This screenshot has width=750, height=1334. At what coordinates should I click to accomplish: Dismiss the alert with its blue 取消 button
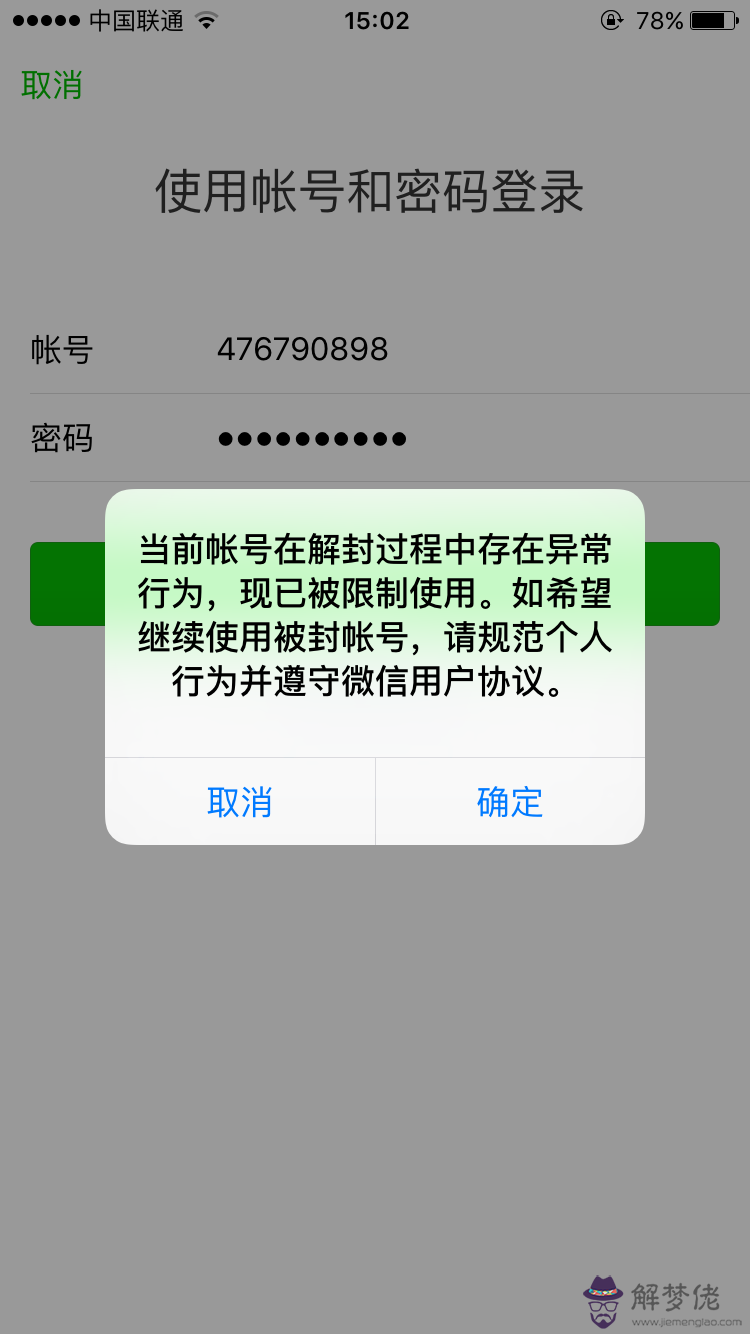(240, 802)
